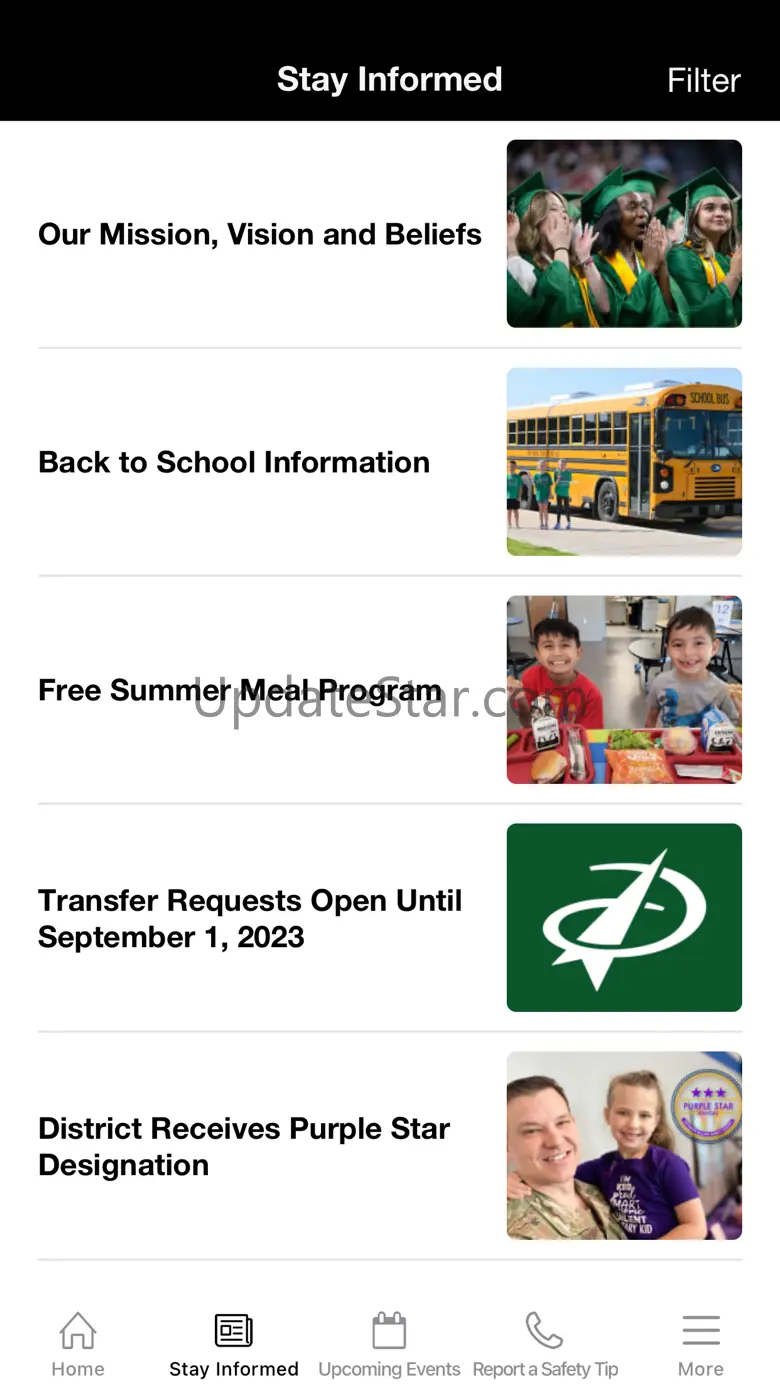Open Report a Safety Tip
The height and width of the screenshot is (1387, 780).
click(x=545, y=1345)
